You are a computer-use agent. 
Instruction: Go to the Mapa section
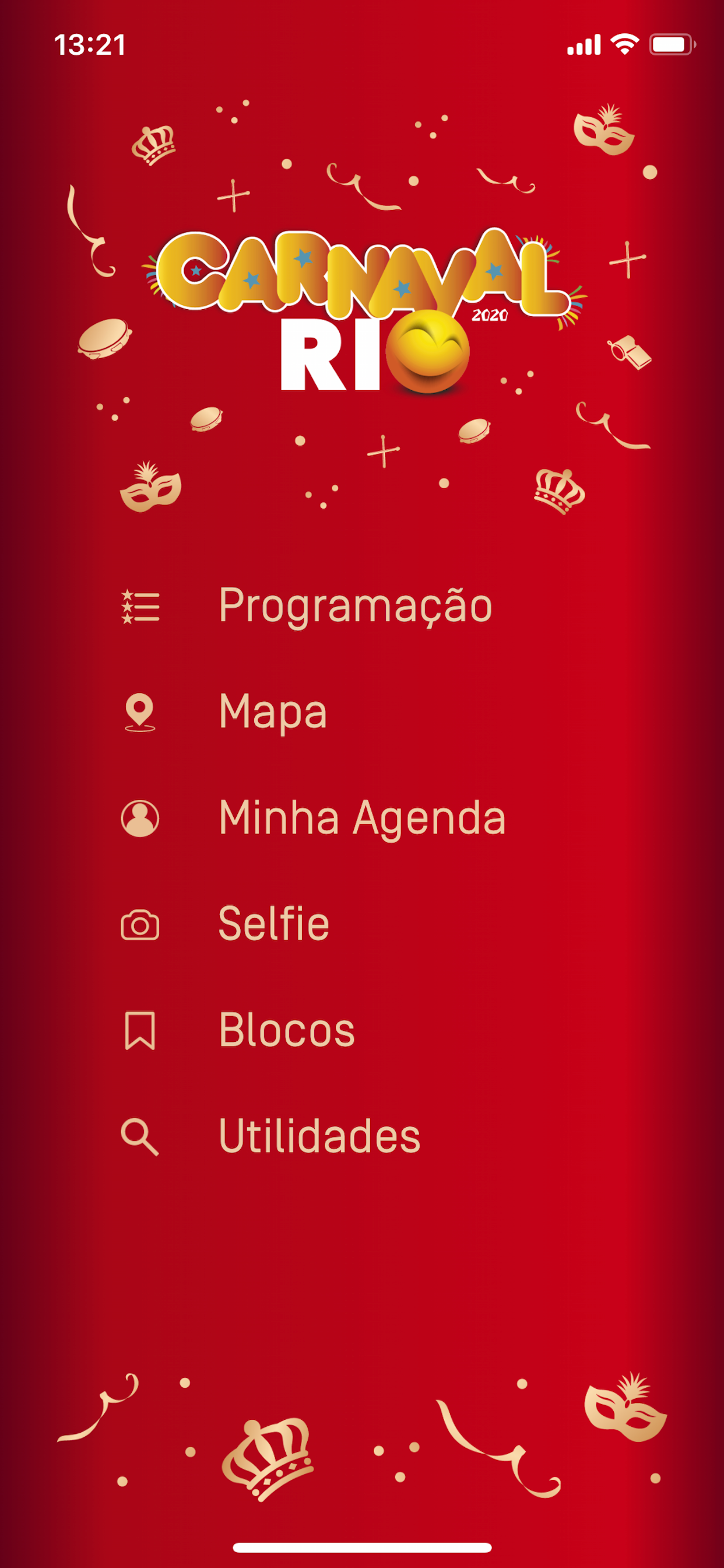click(x=273, y=712)
